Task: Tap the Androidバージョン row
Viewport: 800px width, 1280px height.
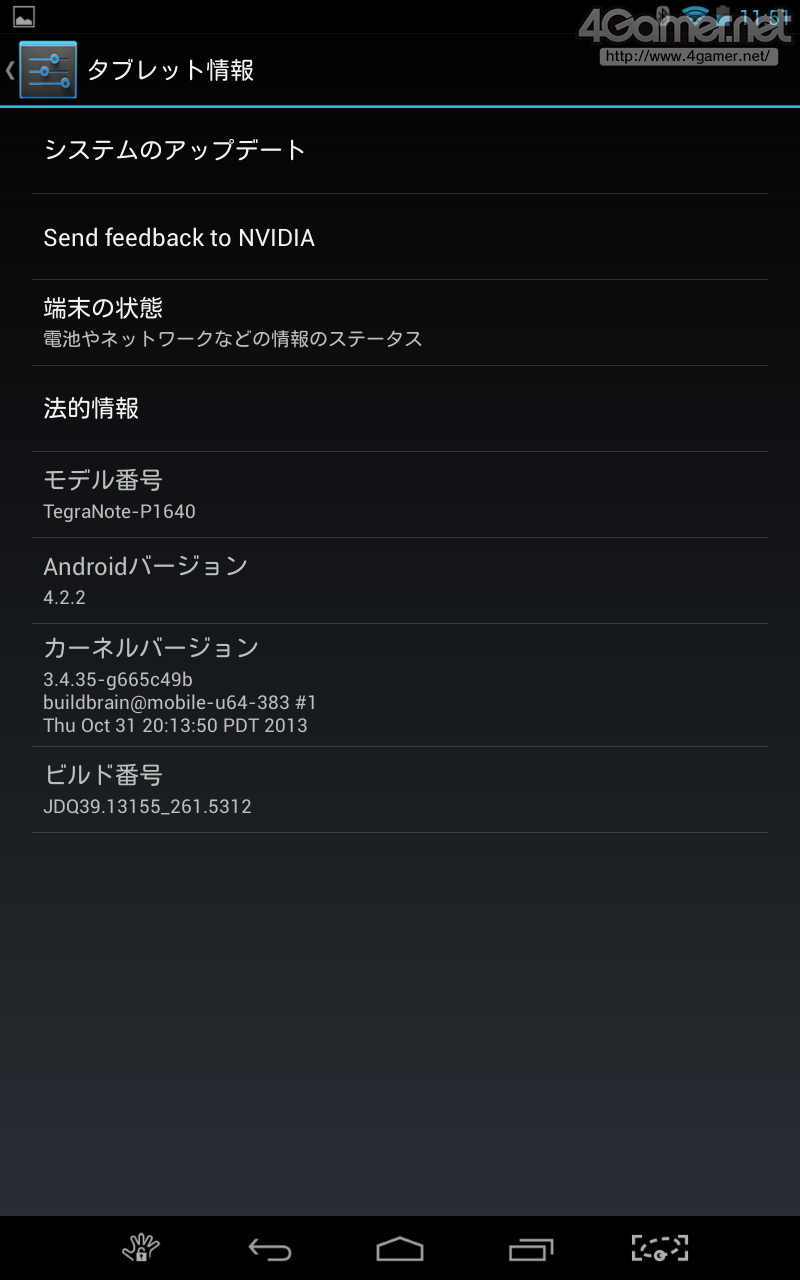Action: coord(400,580)
